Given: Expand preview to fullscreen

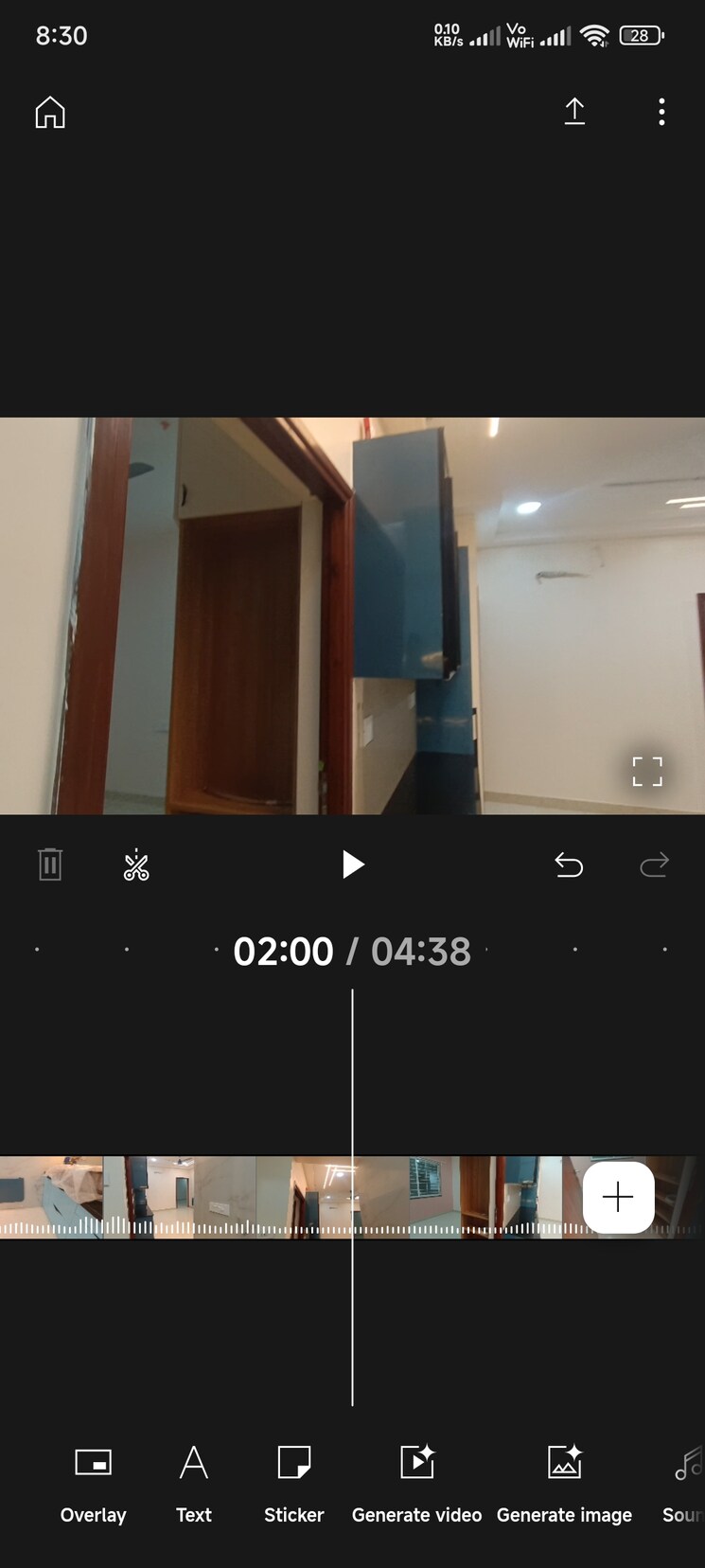Looking at the screenshot, I should click(647, 772).
